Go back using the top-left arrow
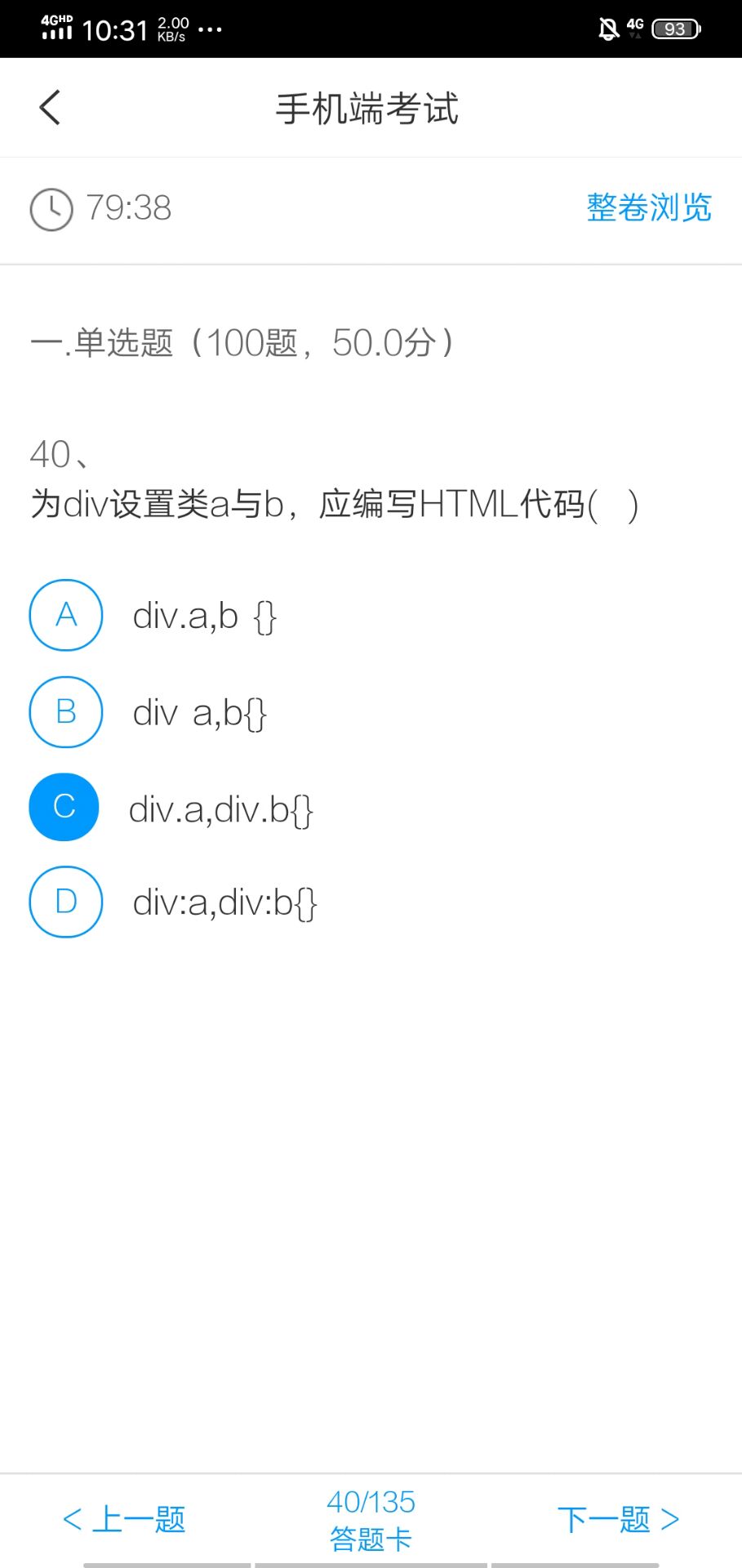Viewport: 742px width, 1568px height. coord(50,108)
